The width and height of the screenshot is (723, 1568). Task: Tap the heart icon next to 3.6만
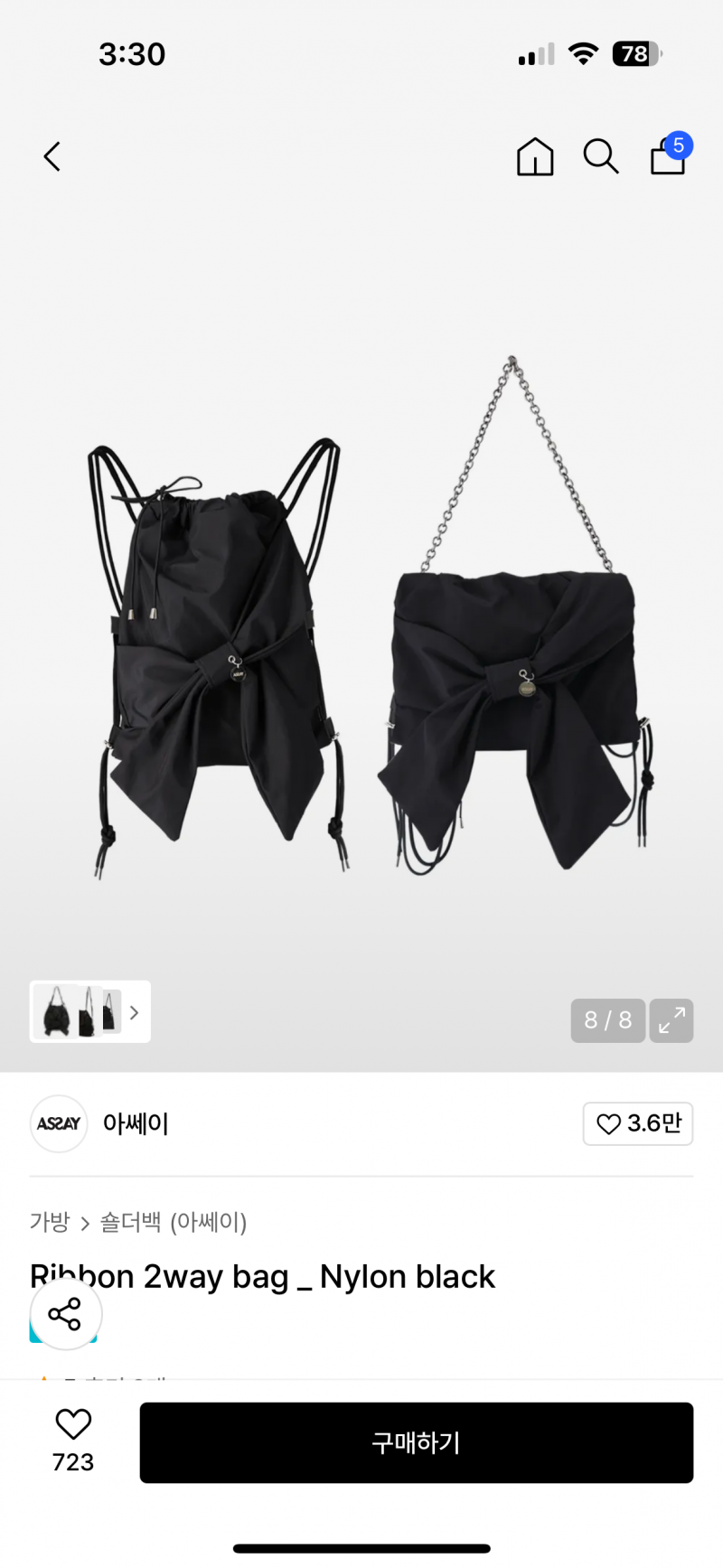point(607,1123)
